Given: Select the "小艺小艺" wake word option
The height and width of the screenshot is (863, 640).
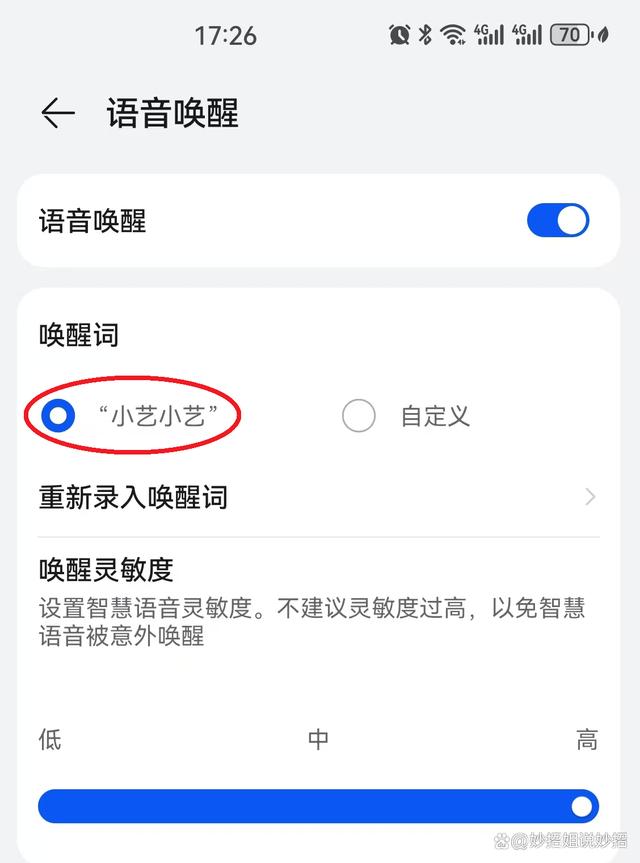Looking at the screenshot, I should click(59, 416).
